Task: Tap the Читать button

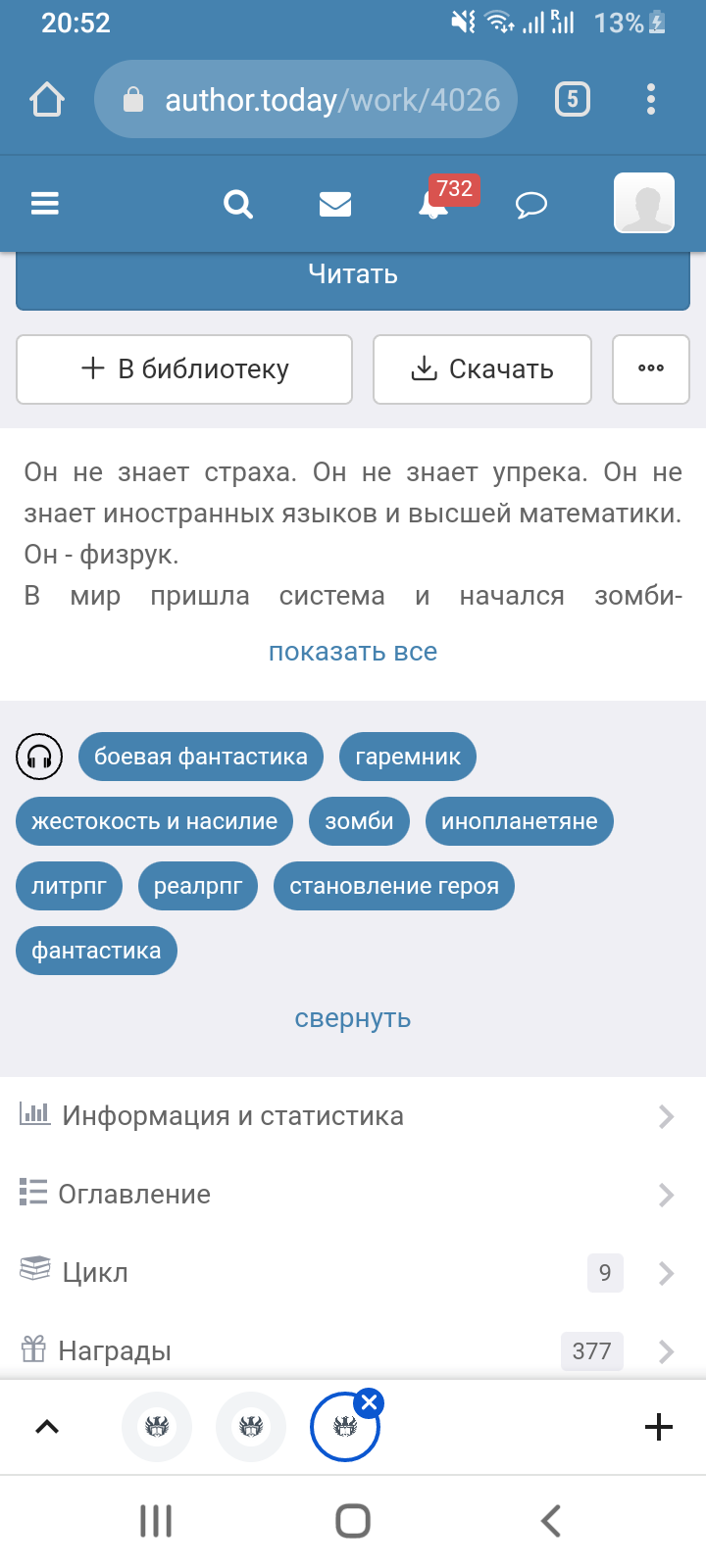Action: [x=353, y=275]
